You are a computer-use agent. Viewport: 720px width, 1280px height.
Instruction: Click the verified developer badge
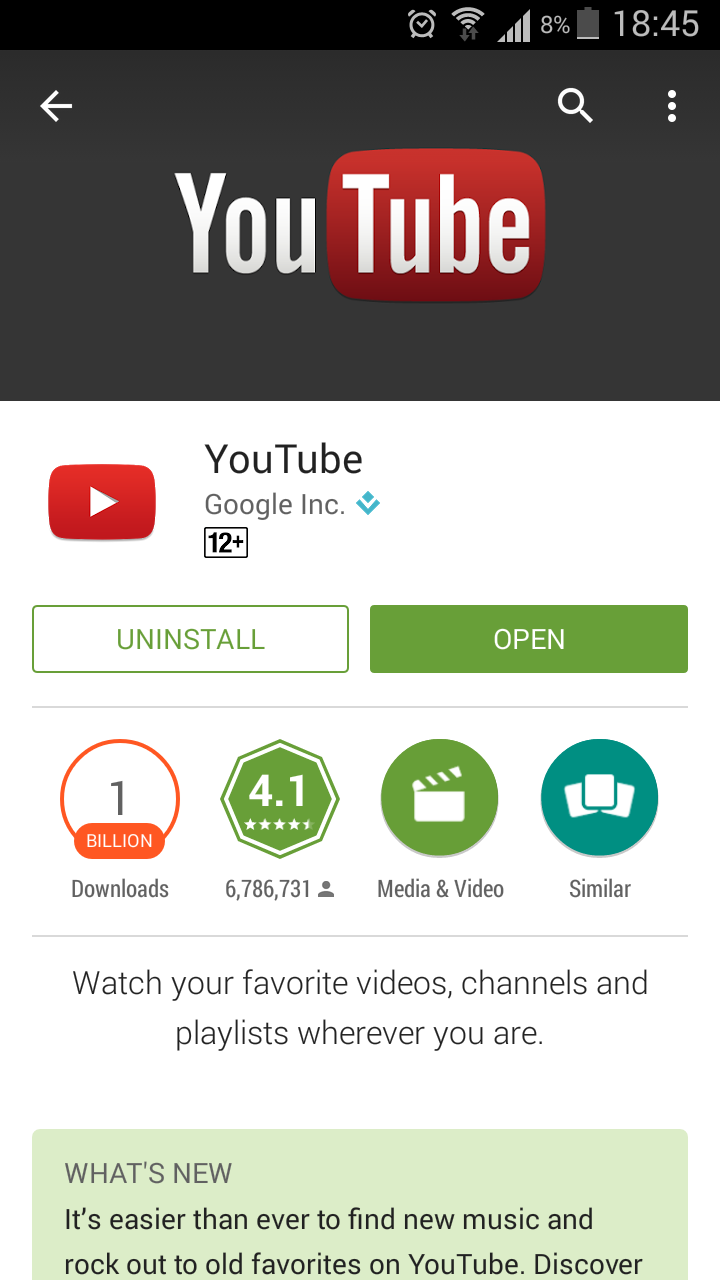coord(368,504)
